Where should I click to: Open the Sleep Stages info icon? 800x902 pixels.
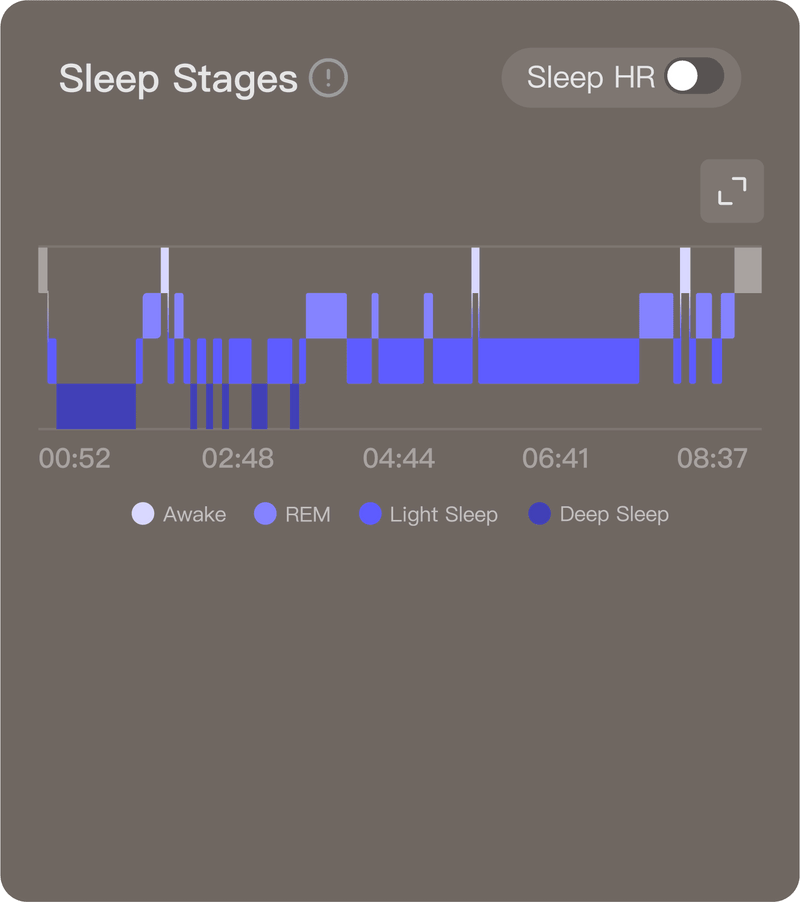328,78
